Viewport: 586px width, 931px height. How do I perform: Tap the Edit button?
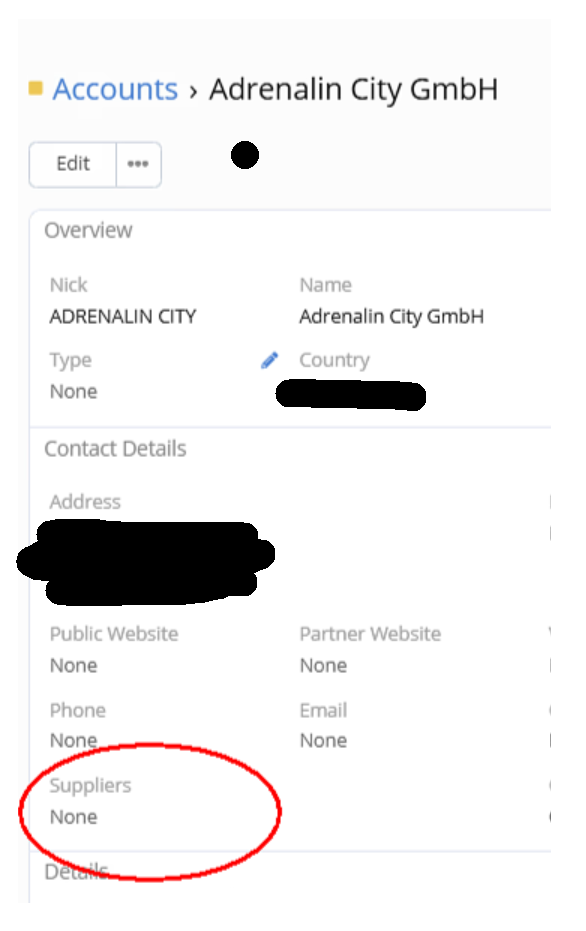(72, 164)
